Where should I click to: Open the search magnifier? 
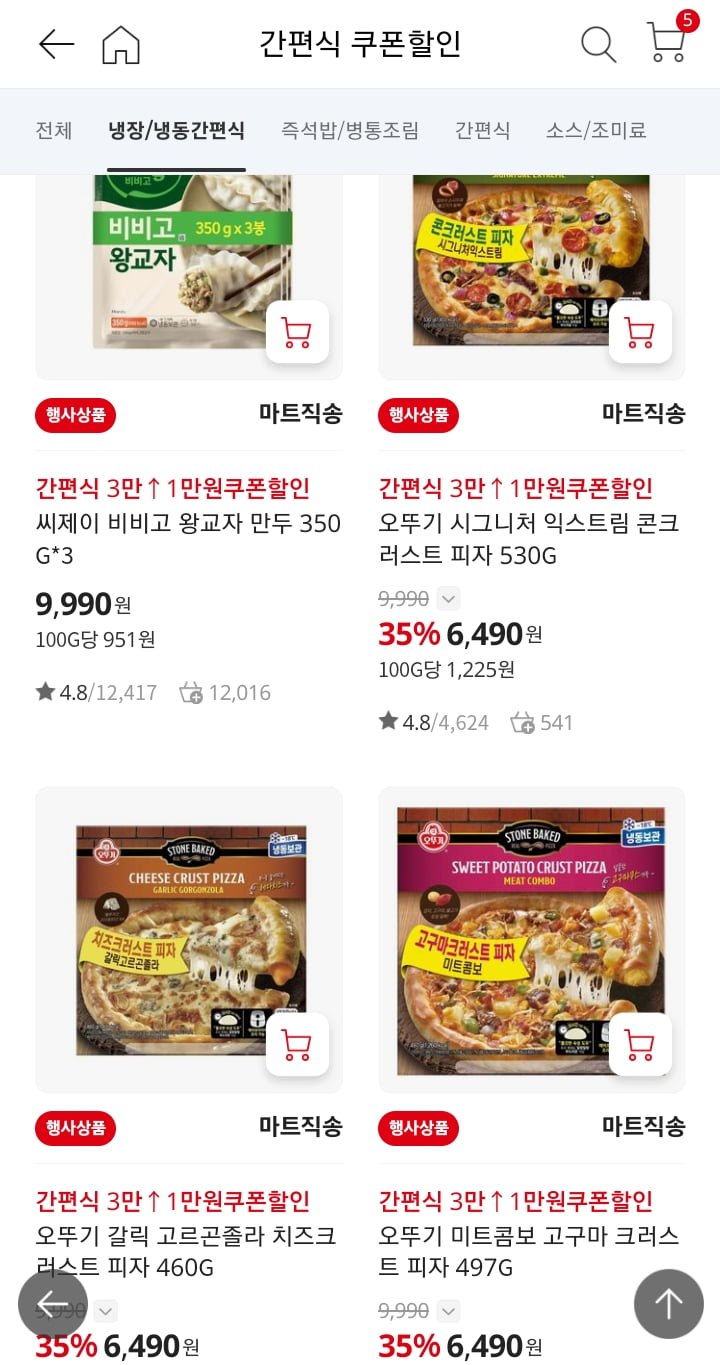[598, 44]
